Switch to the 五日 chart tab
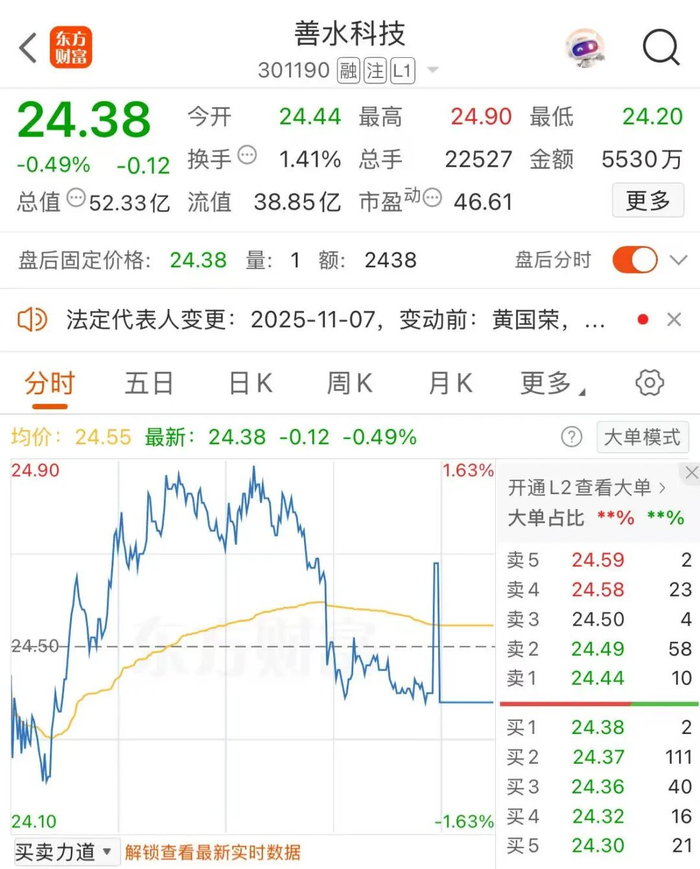Viewport: 700px width, 869px height. (149, 383)
